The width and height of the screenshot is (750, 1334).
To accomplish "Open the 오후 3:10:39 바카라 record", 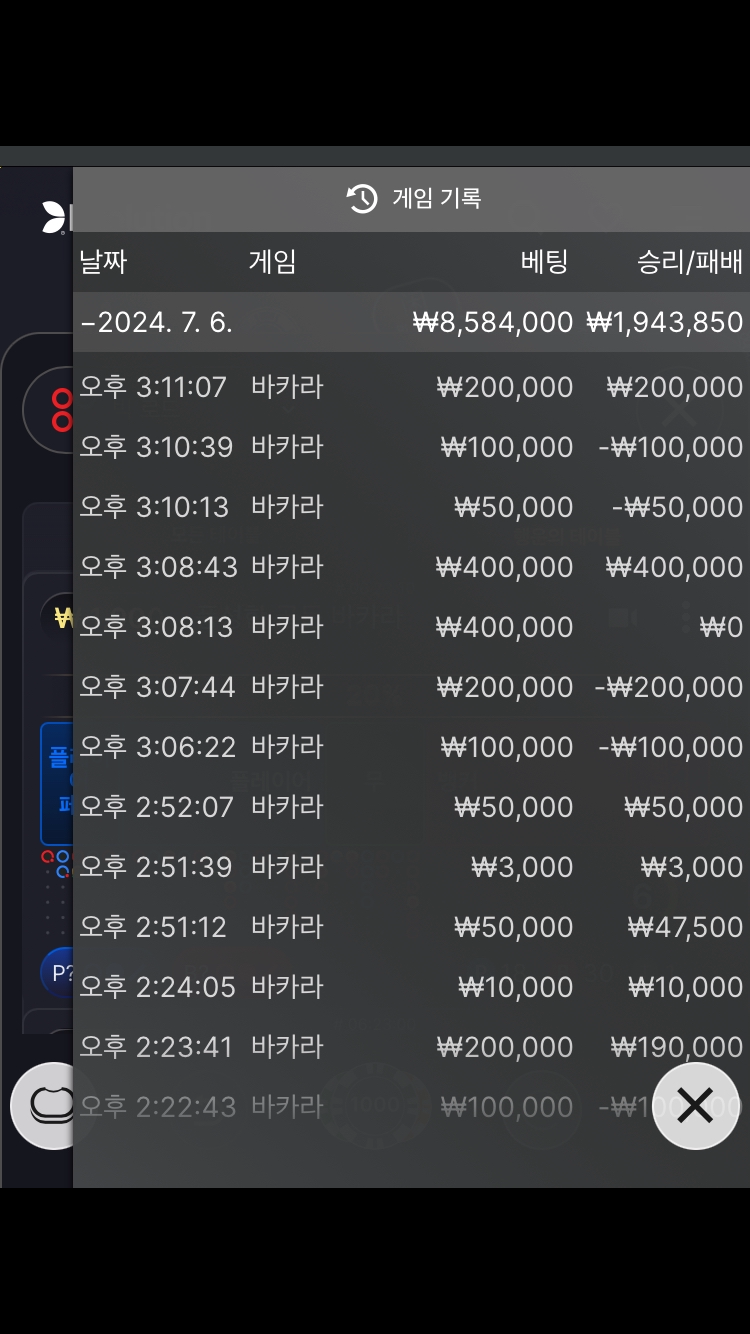I will coord(411,447).
